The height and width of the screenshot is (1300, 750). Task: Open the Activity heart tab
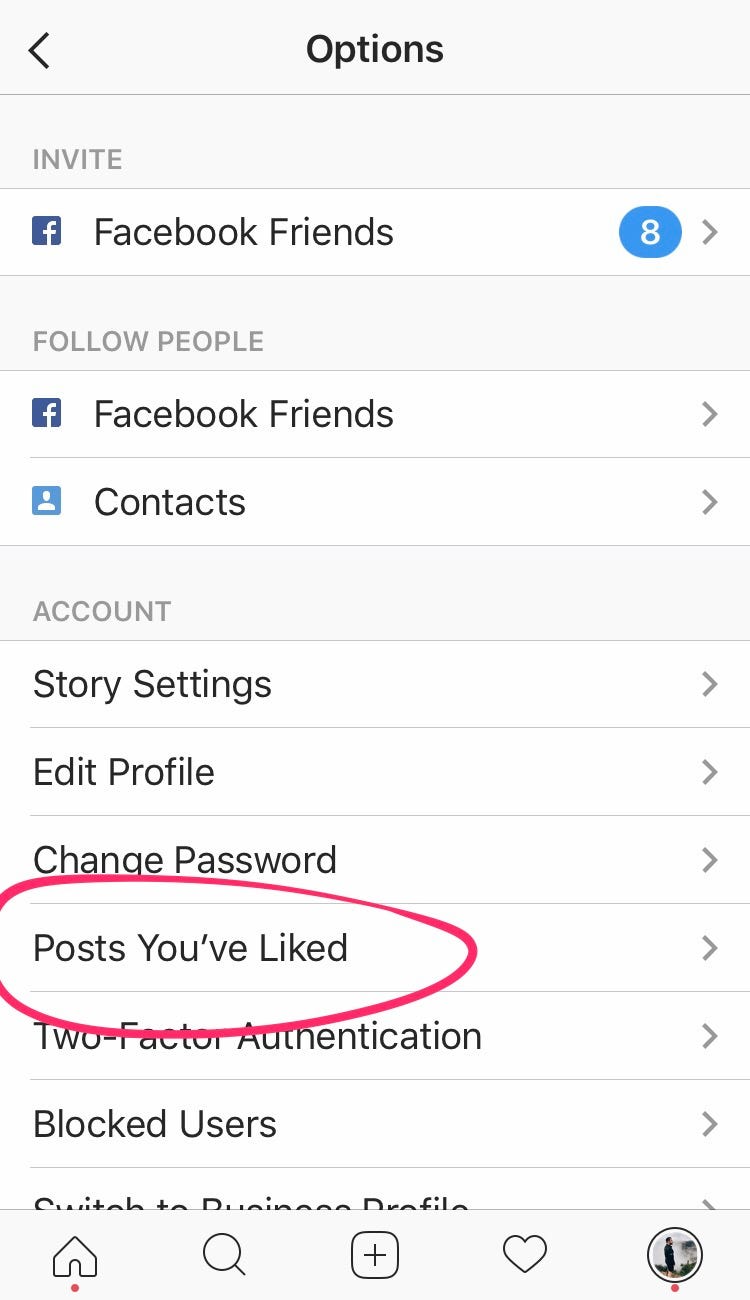pyautogui.click(x=524, y=1254)
